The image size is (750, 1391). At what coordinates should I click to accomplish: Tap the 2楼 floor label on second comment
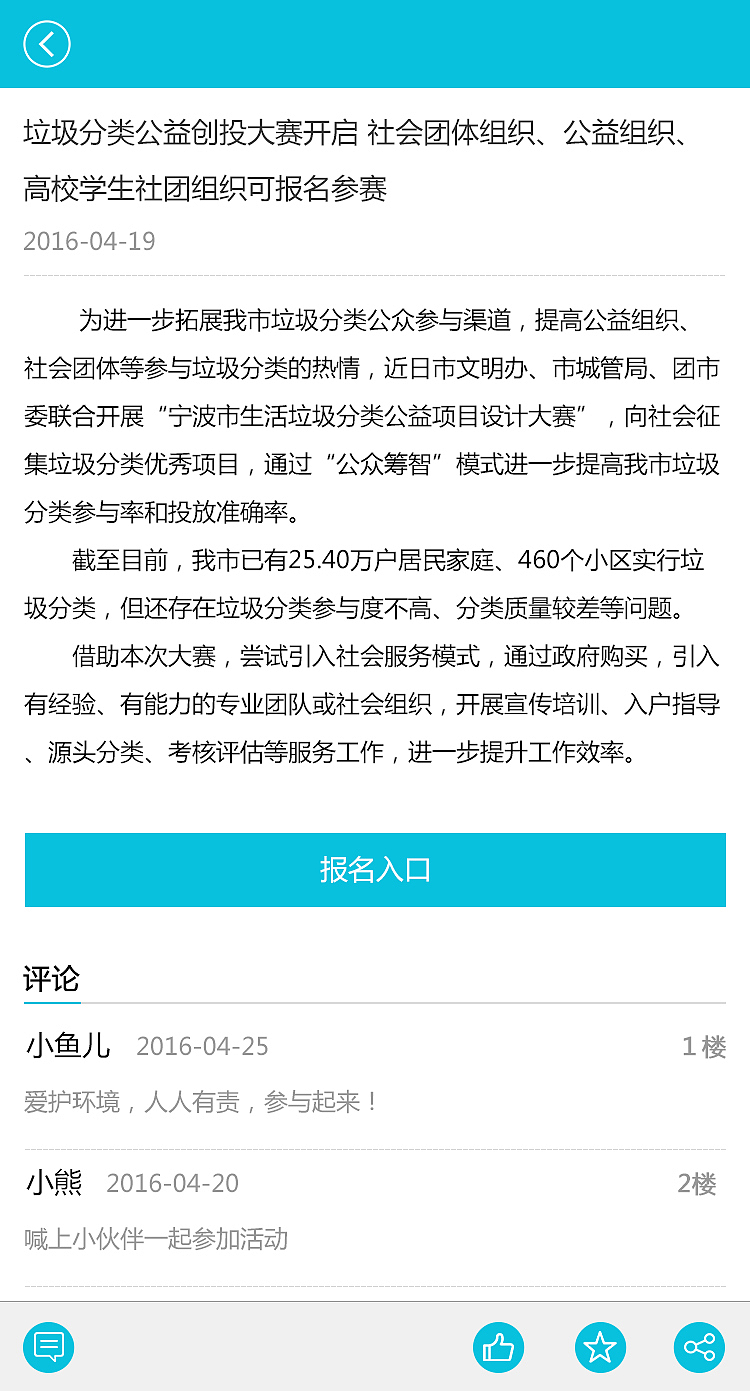[x=702, y=1183]
